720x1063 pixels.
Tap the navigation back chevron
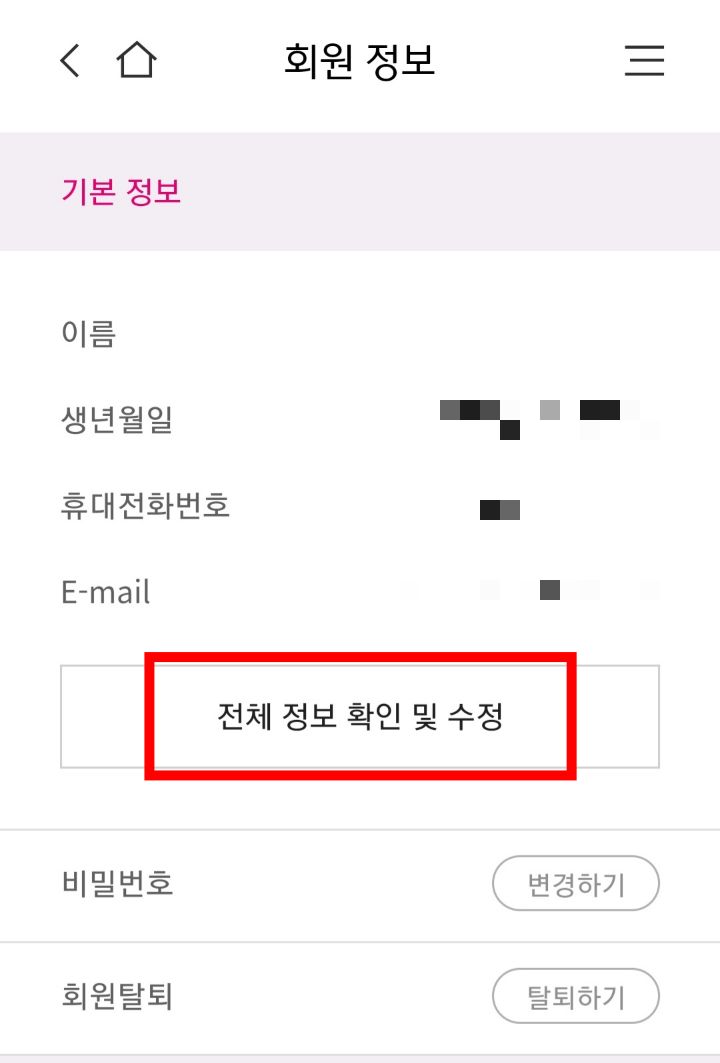(68, 61)
